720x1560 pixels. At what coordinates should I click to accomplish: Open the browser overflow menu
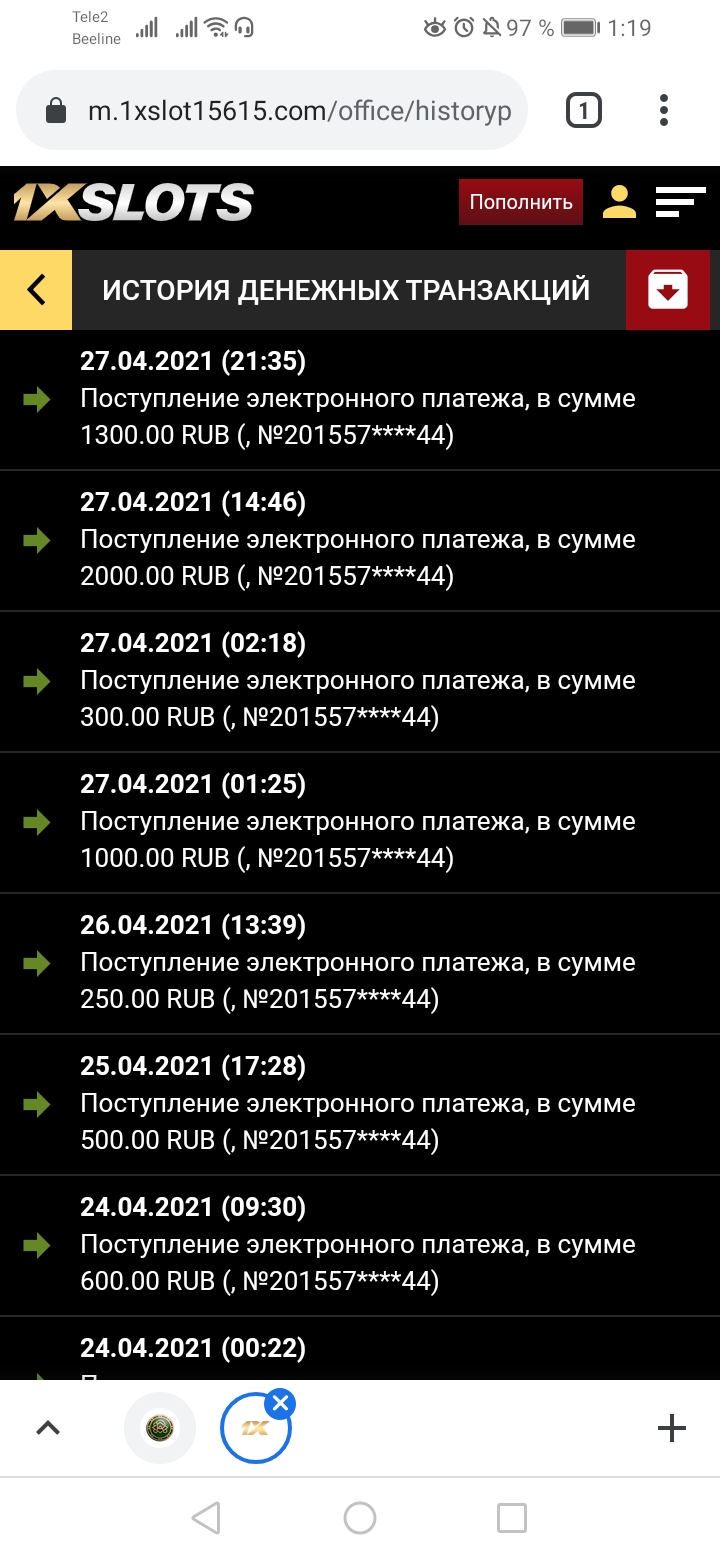click(664, 111)
